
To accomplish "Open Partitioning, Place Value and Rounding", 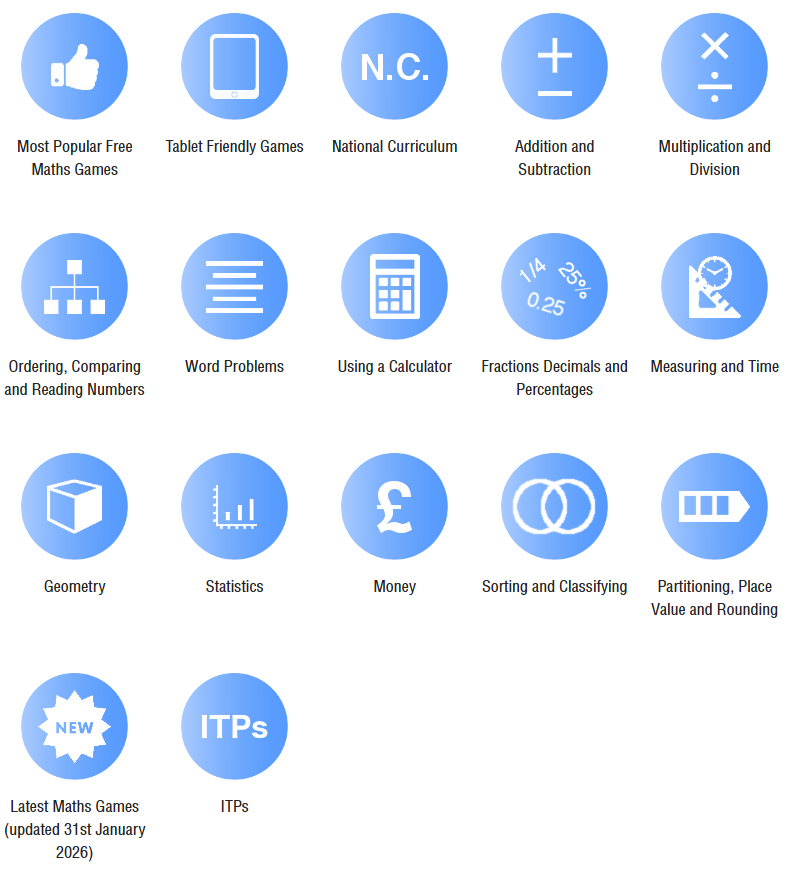I will [714, 507].
